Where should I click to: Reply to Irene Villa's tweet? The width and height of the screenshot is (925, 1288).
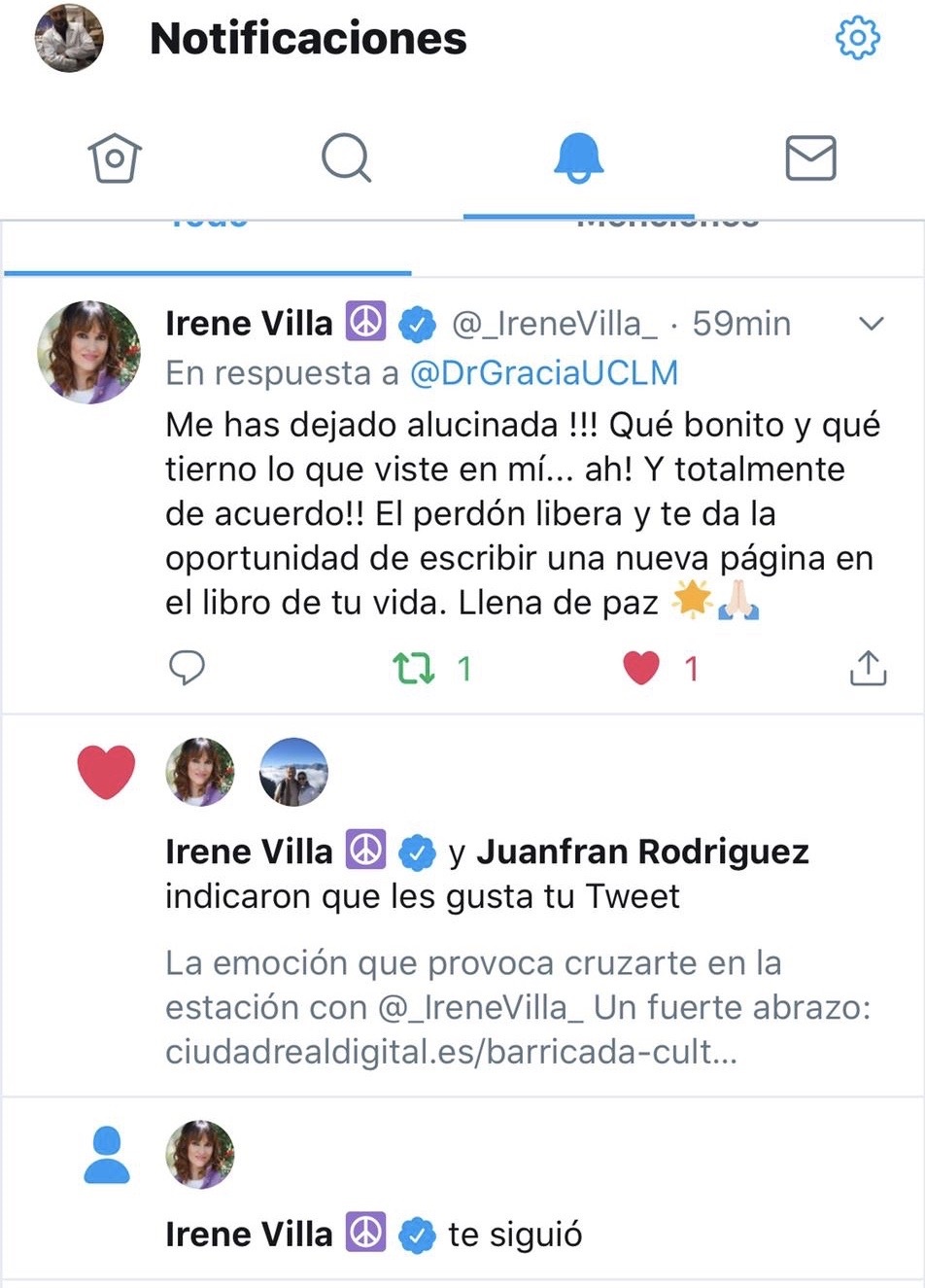click(x=187, y=668)
